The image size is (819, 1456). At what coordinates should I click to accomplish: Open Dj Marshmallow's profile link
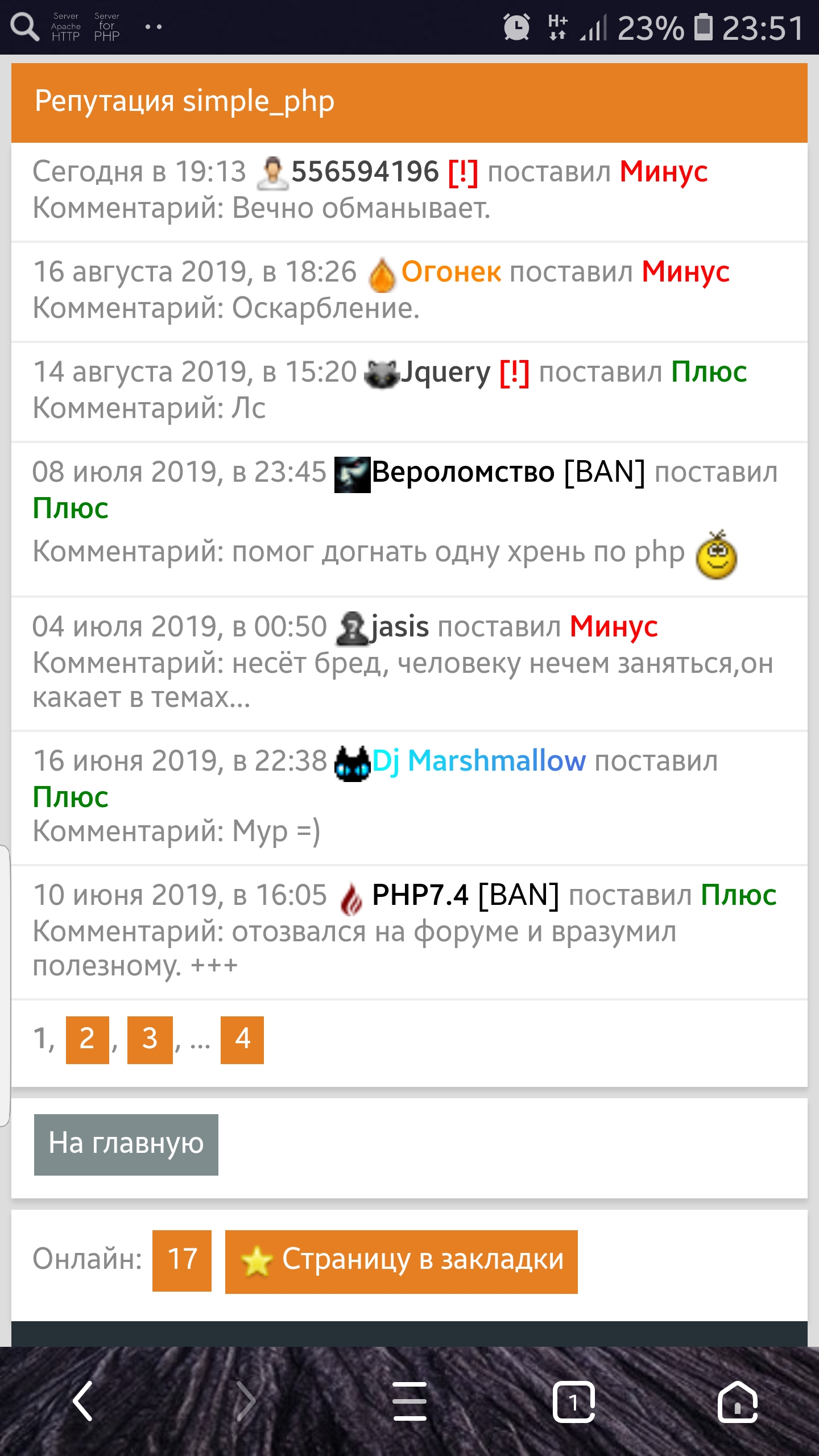point(478,761)
